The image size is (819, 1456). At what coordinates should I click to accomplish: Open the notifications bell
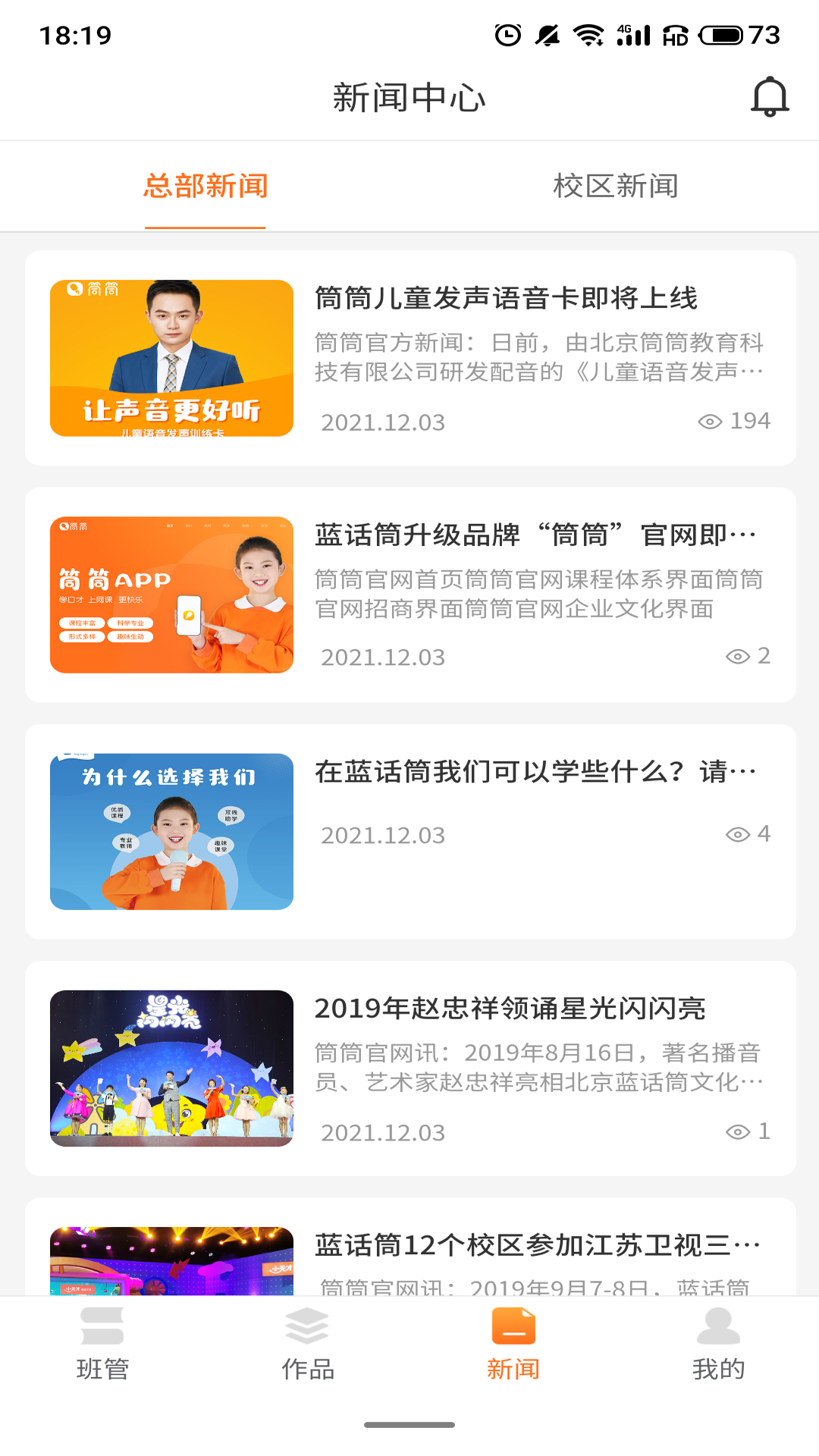point(769,97)
